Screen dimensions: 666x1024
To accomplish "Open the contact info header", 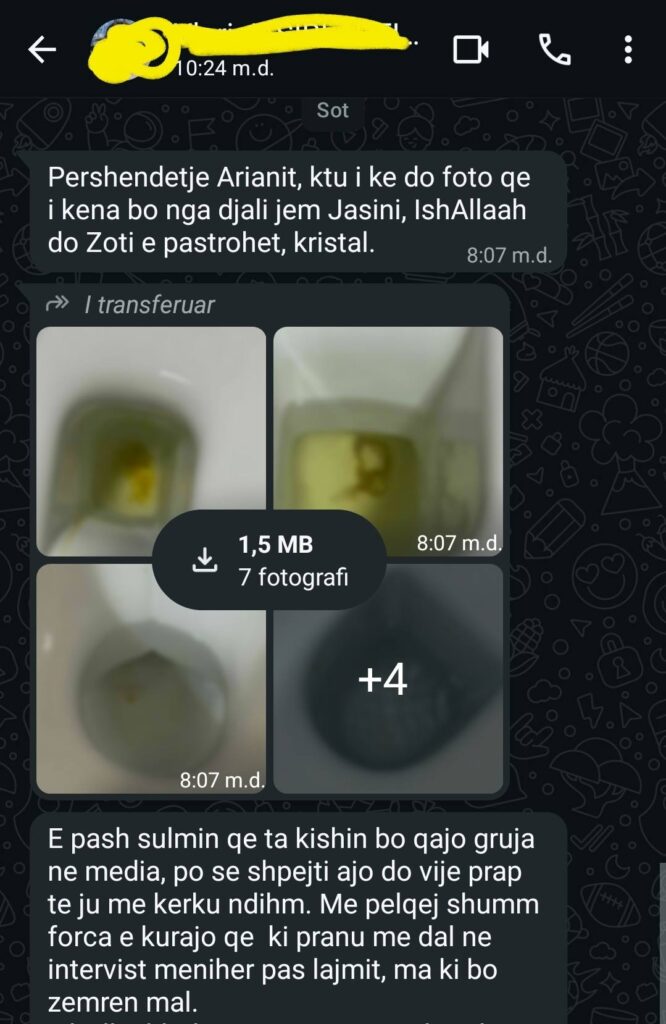I will click(260, 50).
